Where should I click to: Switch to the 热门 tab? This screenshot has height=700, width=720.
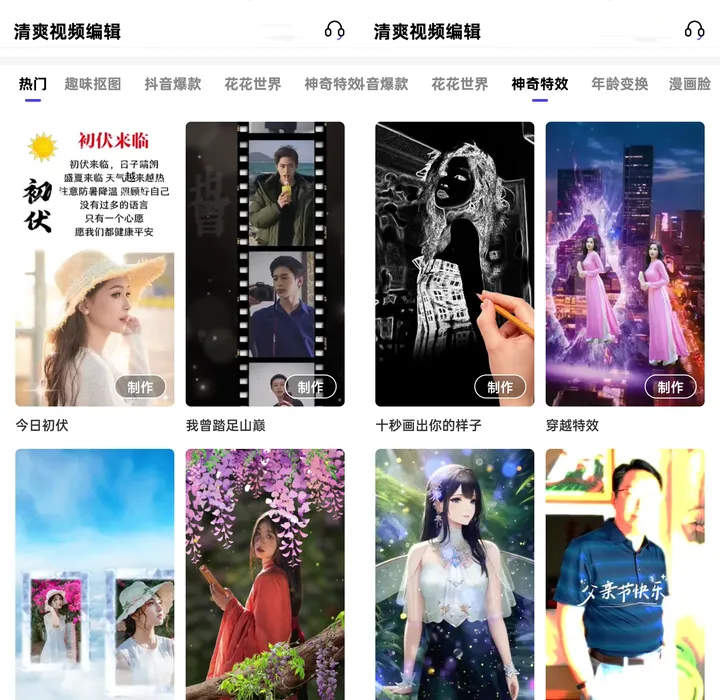tap(33, 84)
